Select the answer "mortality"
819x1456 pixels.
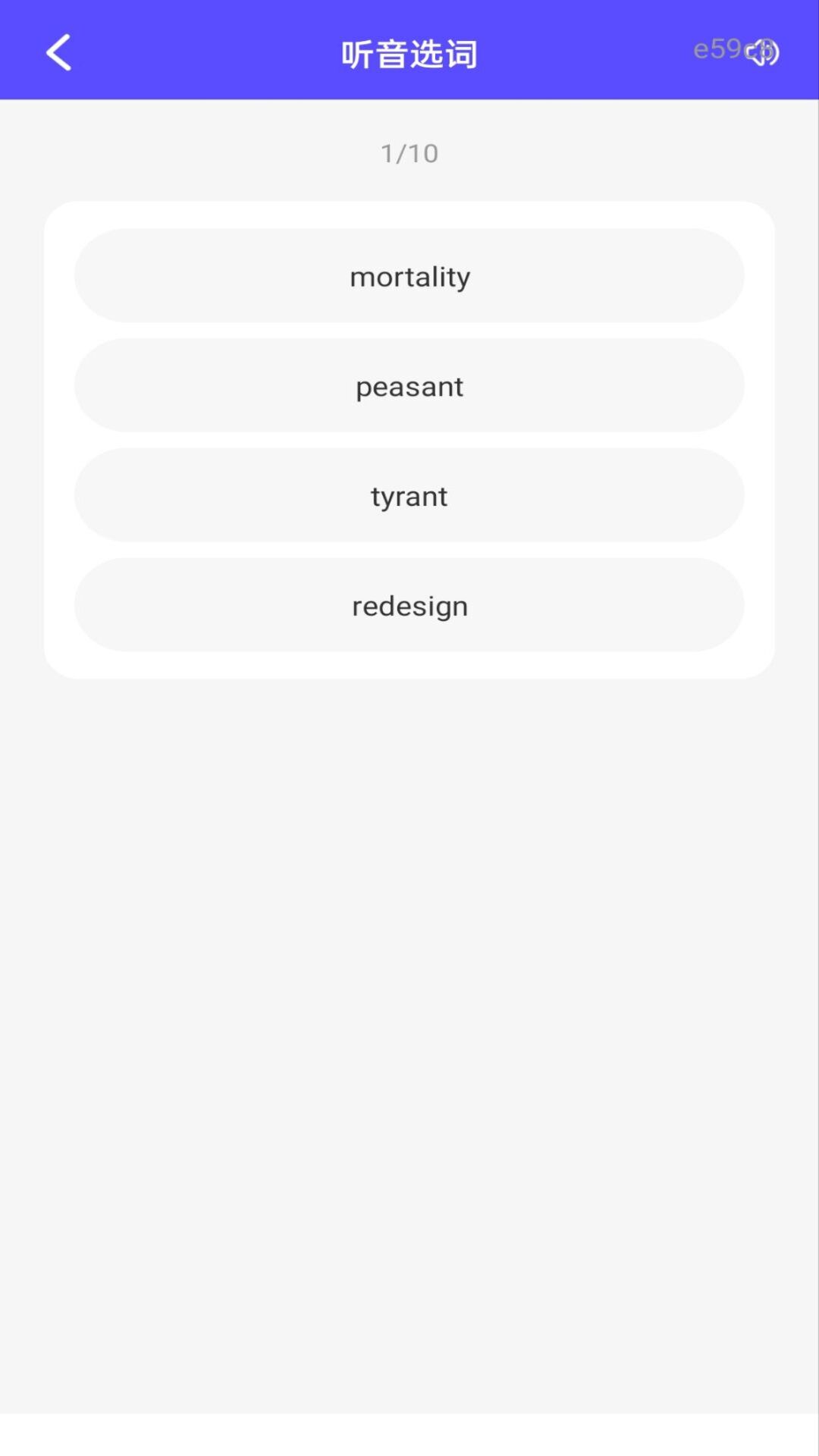(x=409, y=276)
